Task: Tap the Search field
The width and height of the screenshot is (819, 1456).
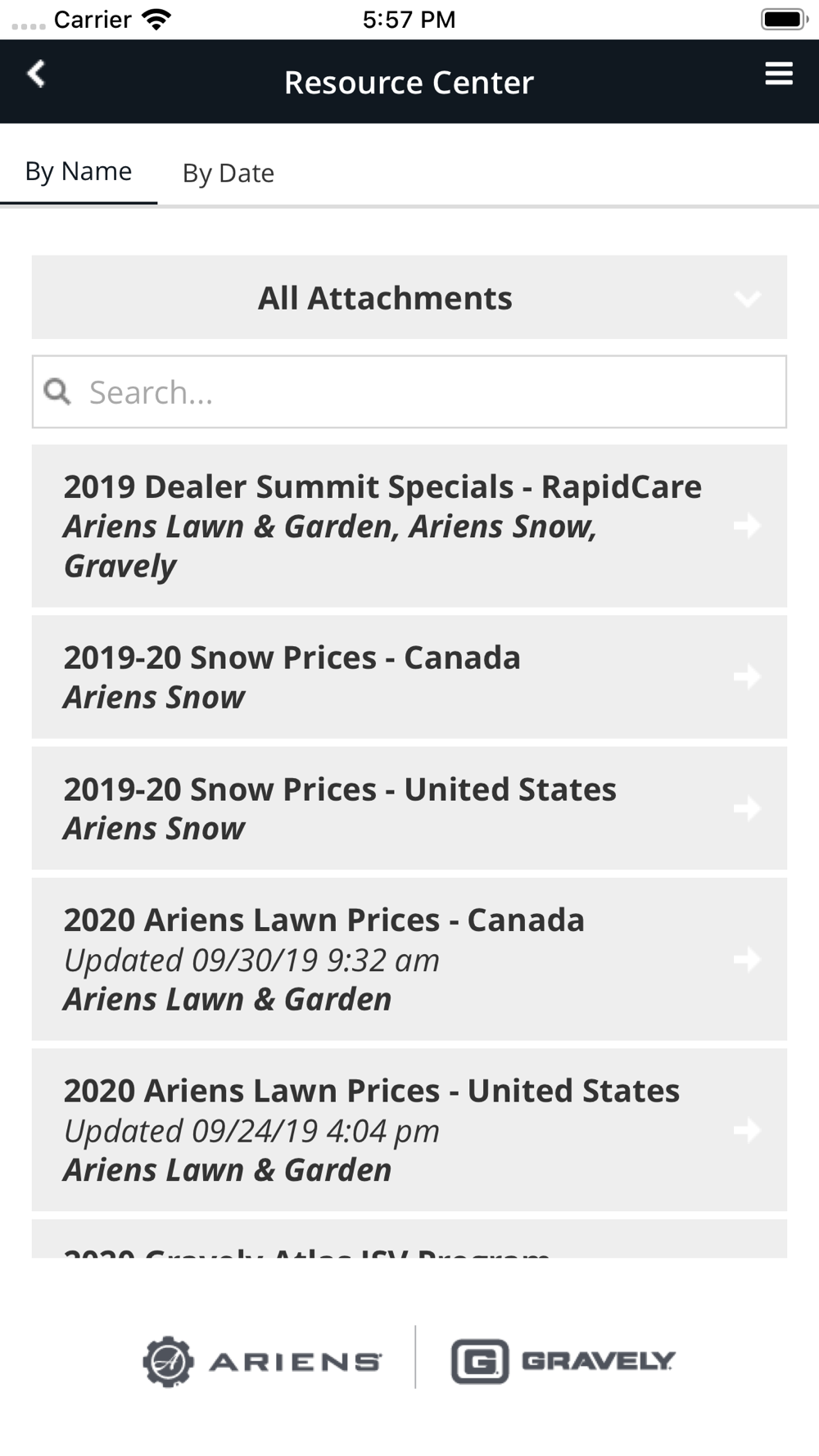Action: [x=409, y=392]
